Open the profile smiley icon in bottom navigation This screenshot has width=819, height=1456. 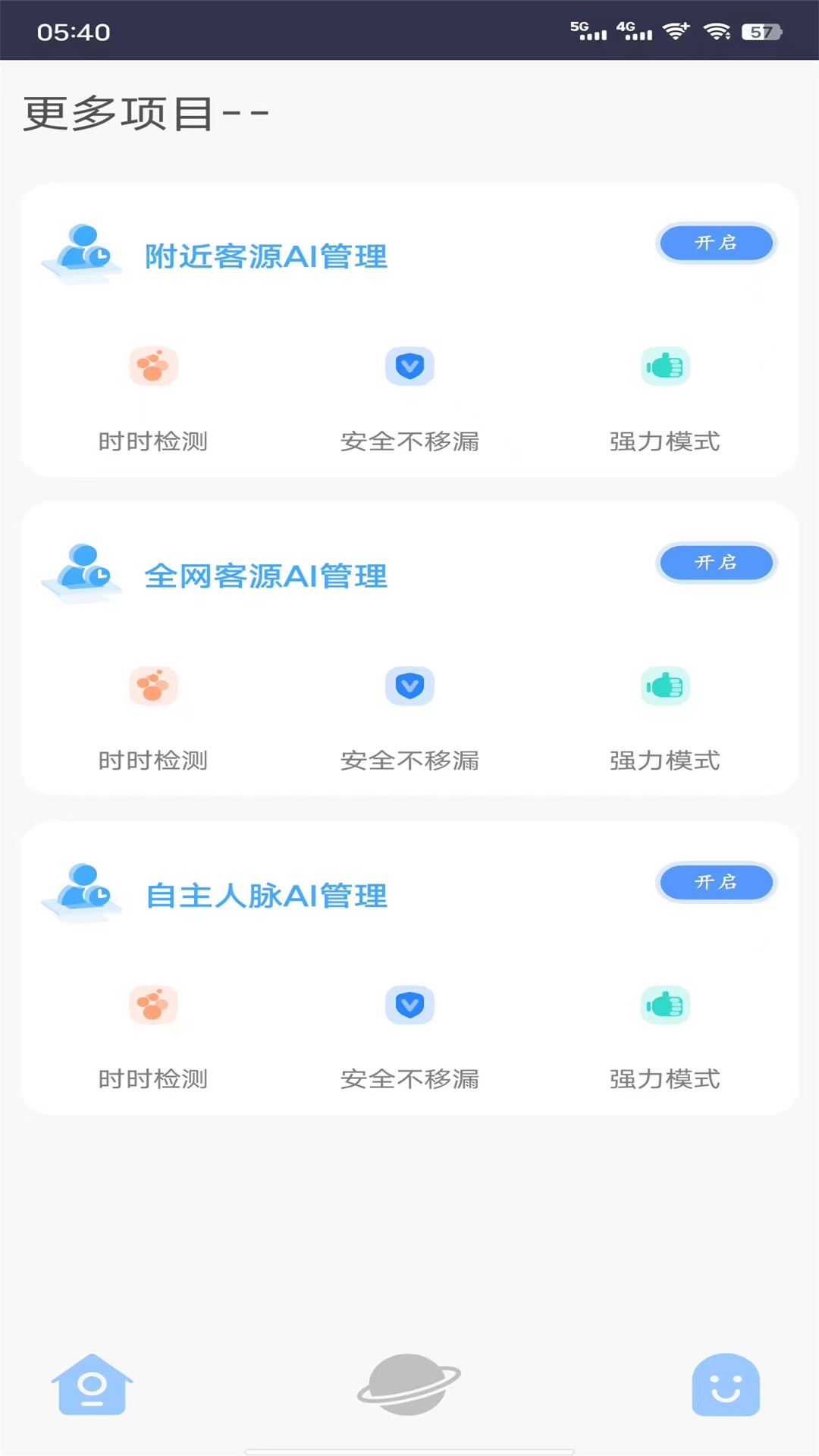[726, 1384]
